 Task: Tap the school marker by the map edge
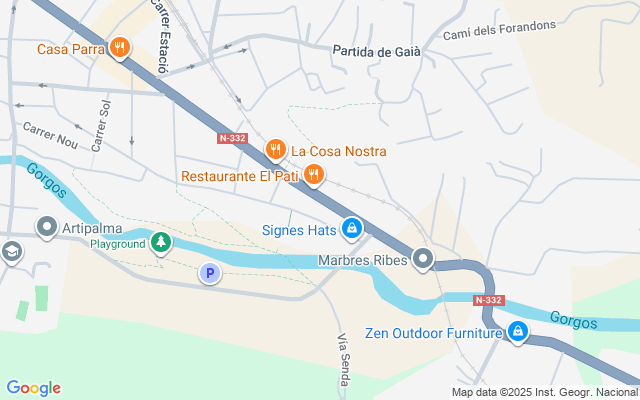9,252
